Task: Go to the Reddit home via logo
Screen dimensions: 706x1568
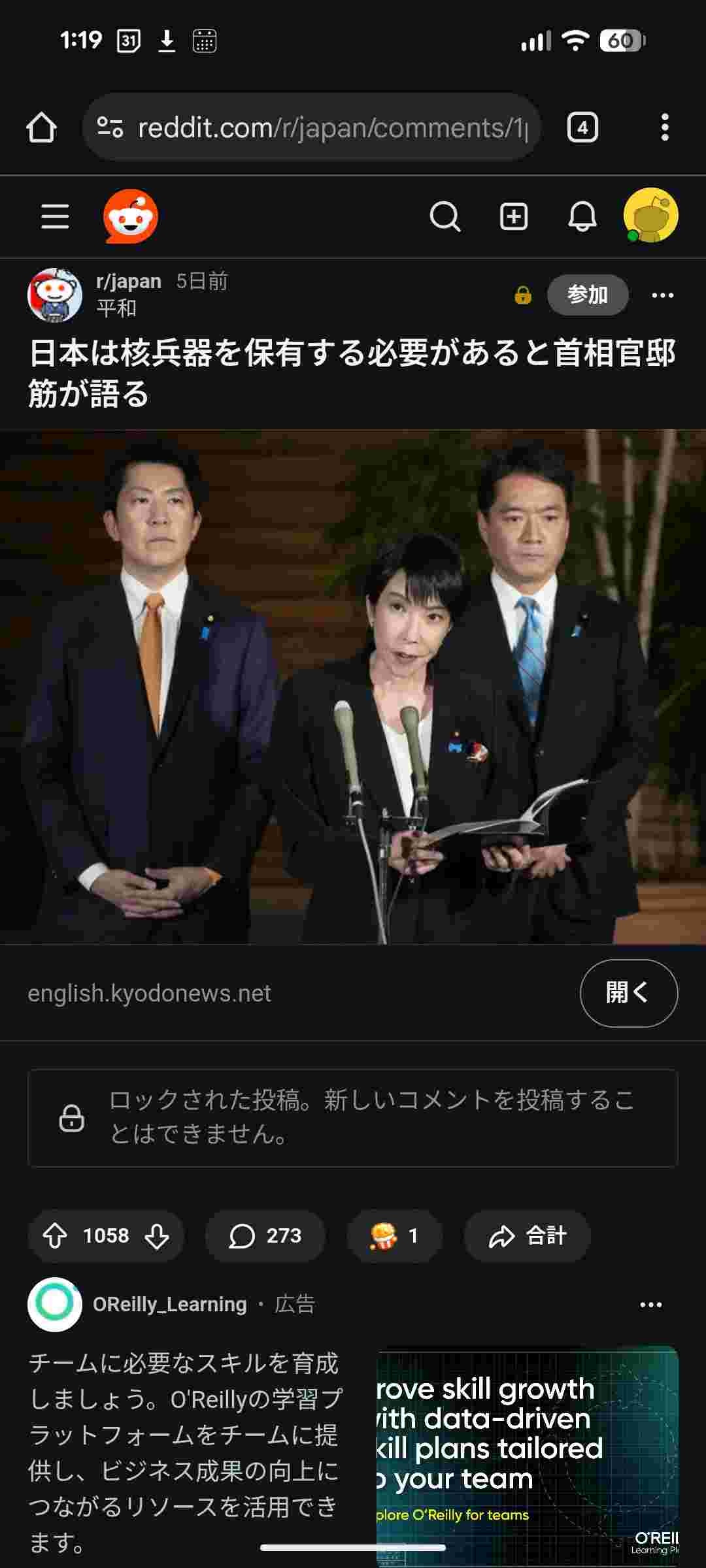Action: click(x=131, y=216)
